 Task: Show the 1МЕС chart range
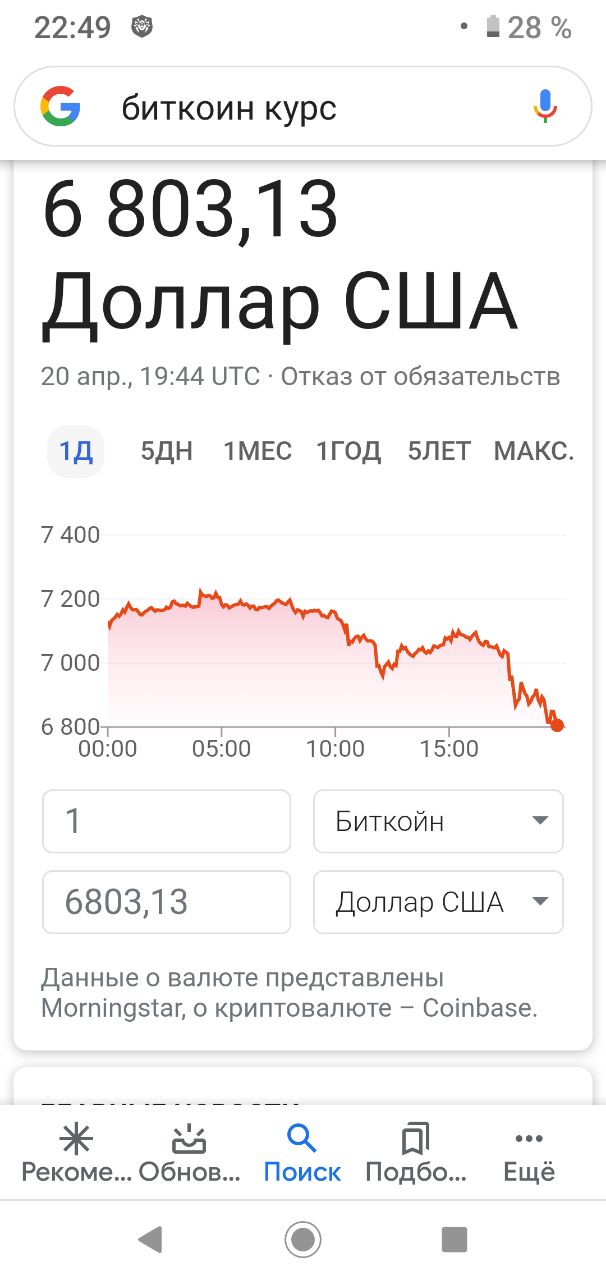[258, 451]
